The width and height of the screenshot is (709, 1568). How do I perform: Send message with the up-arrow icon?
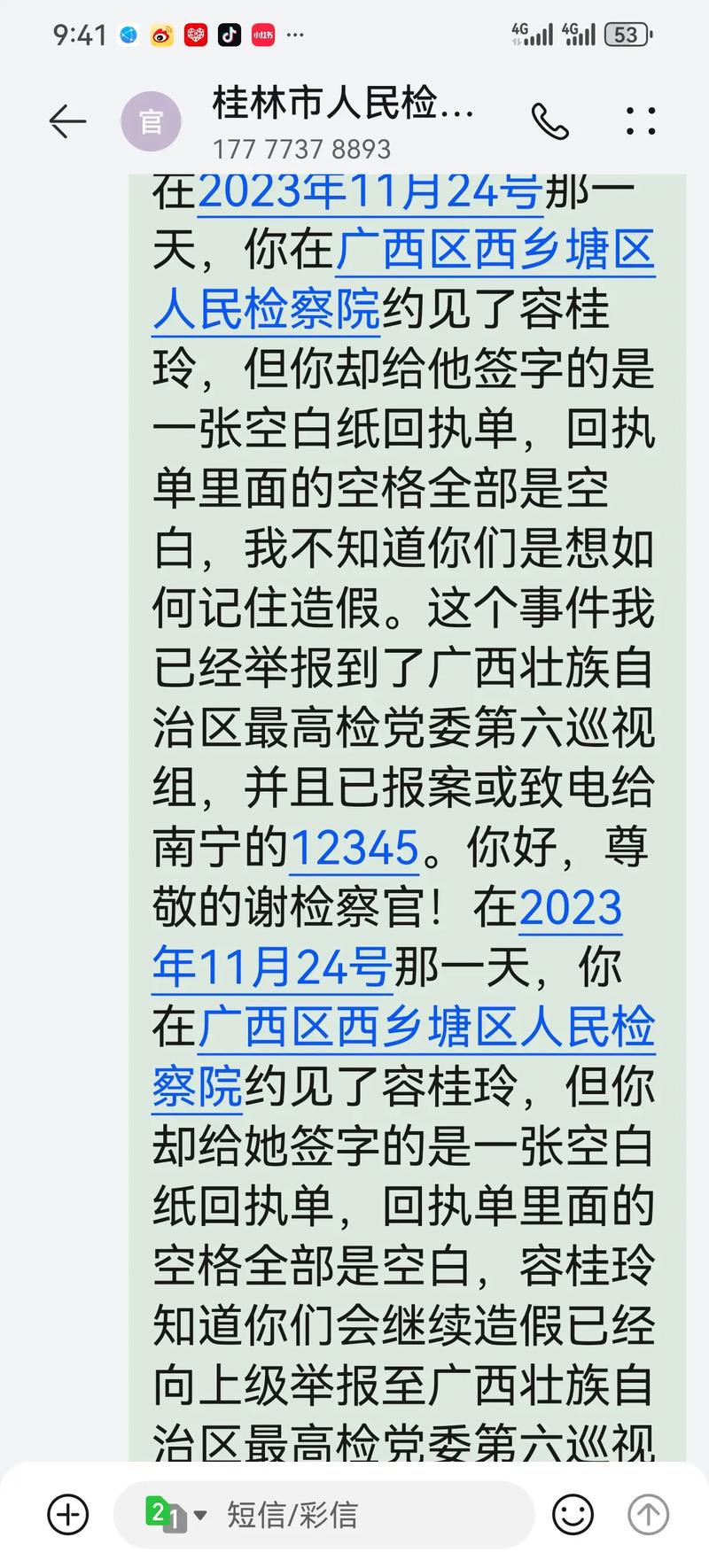pos(648,1515)
